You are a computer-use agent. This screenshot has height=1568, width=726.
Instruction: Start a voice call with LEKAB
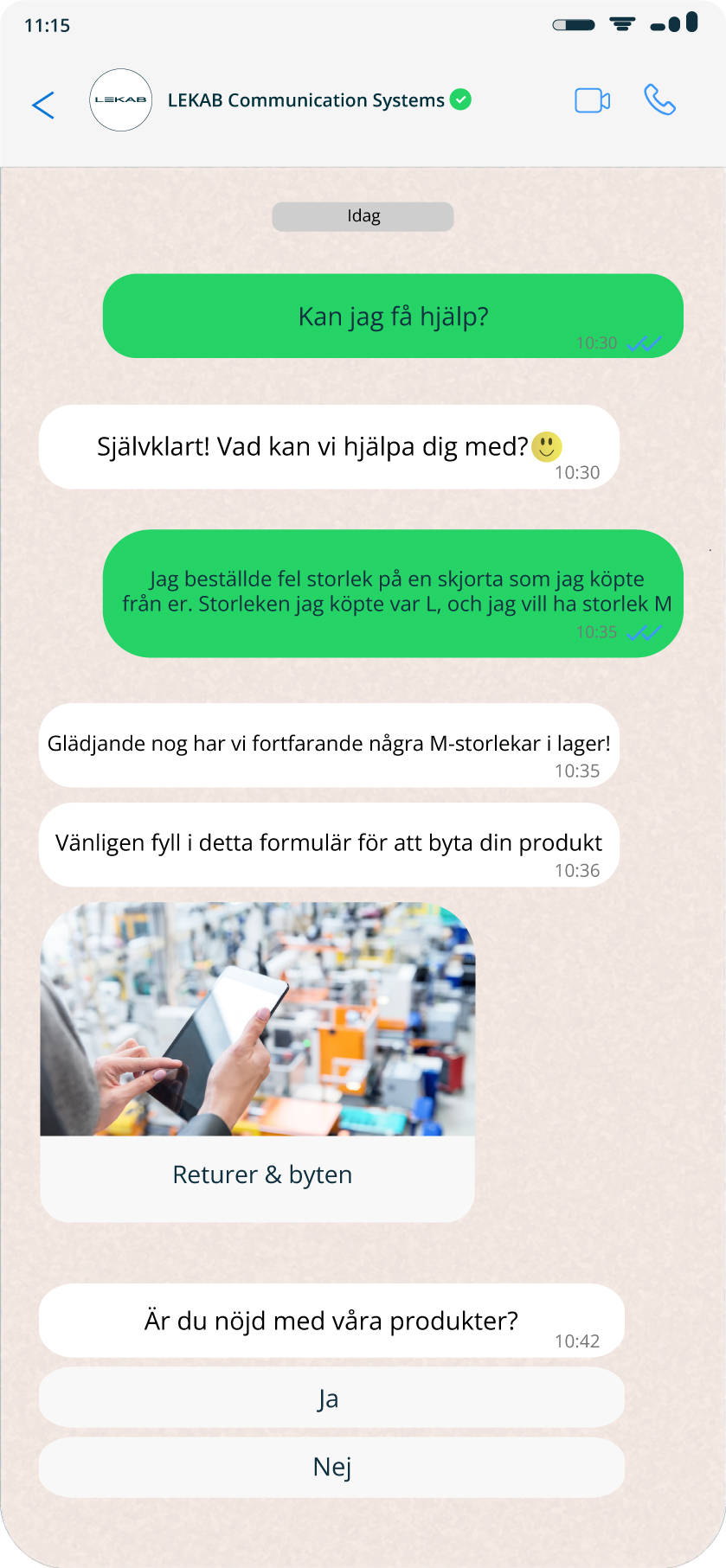click(659, 100)
